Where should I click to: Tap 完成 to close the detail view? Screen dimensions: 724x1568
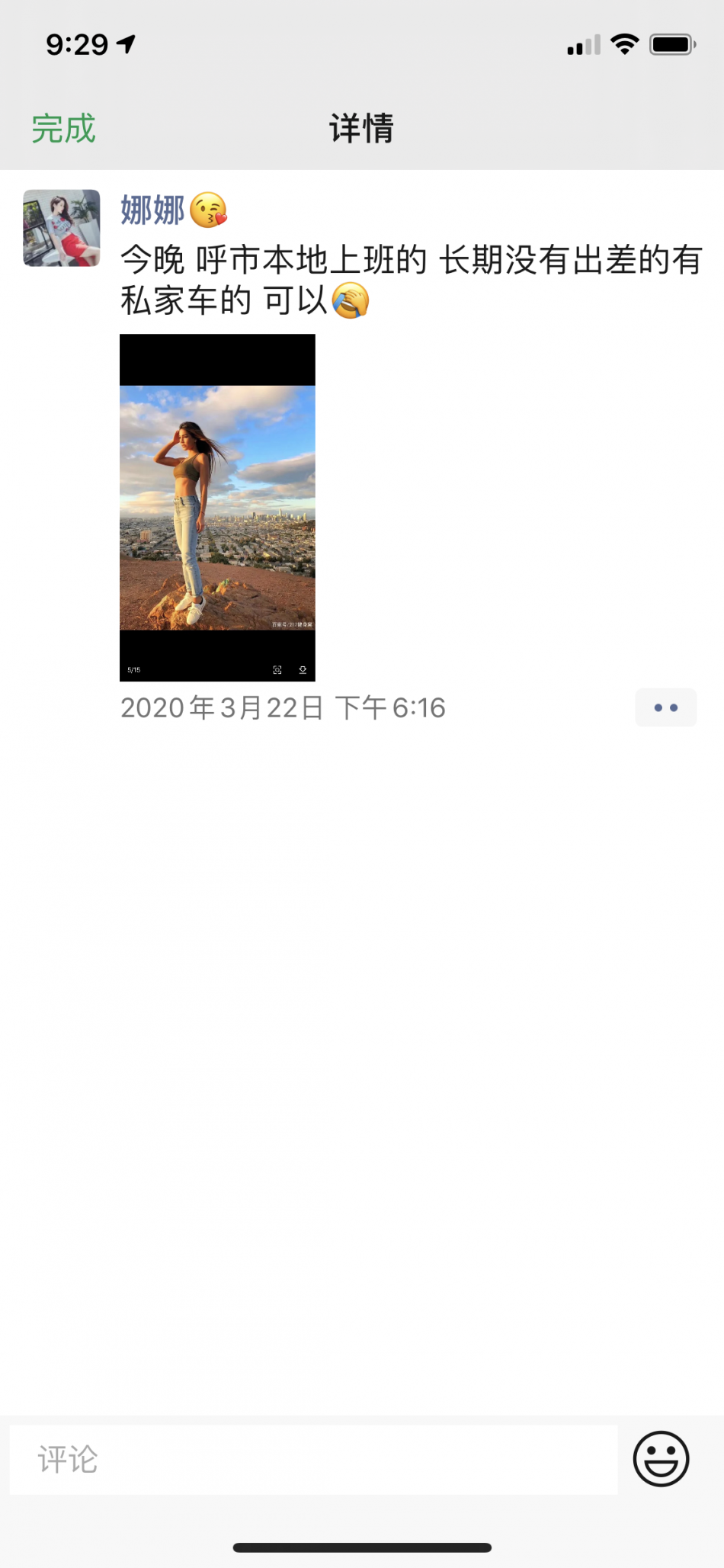(x=63, y=128)
